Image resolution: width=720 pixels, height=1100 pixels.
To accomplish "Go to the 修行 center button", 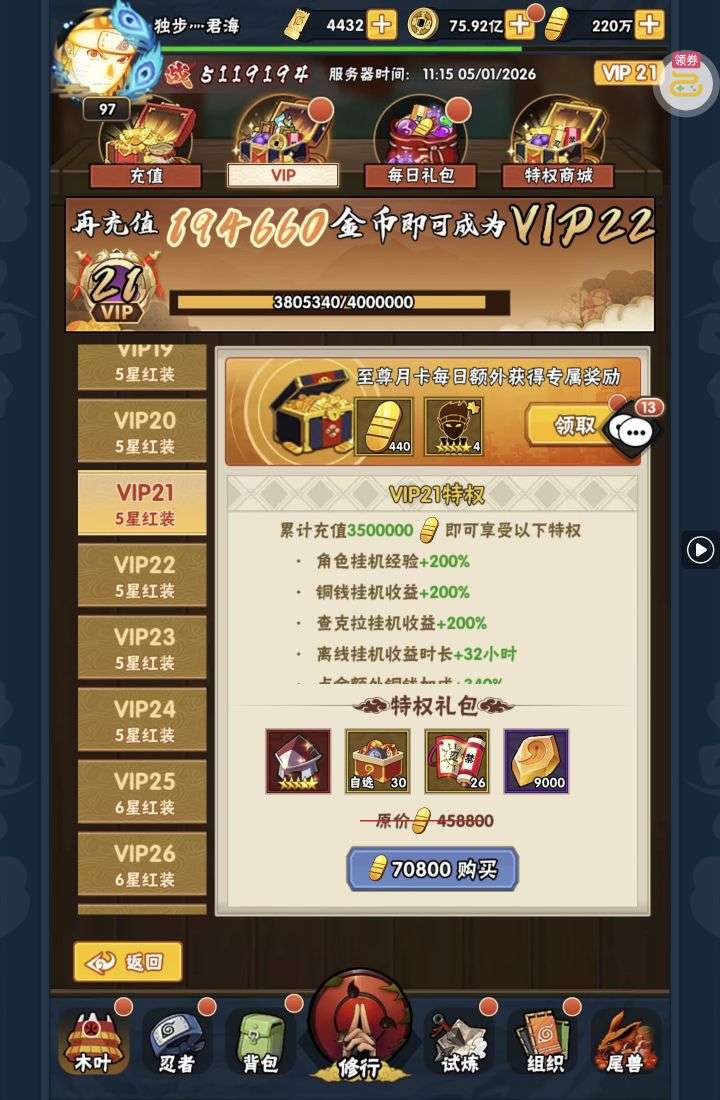I will coord(359,1028).
